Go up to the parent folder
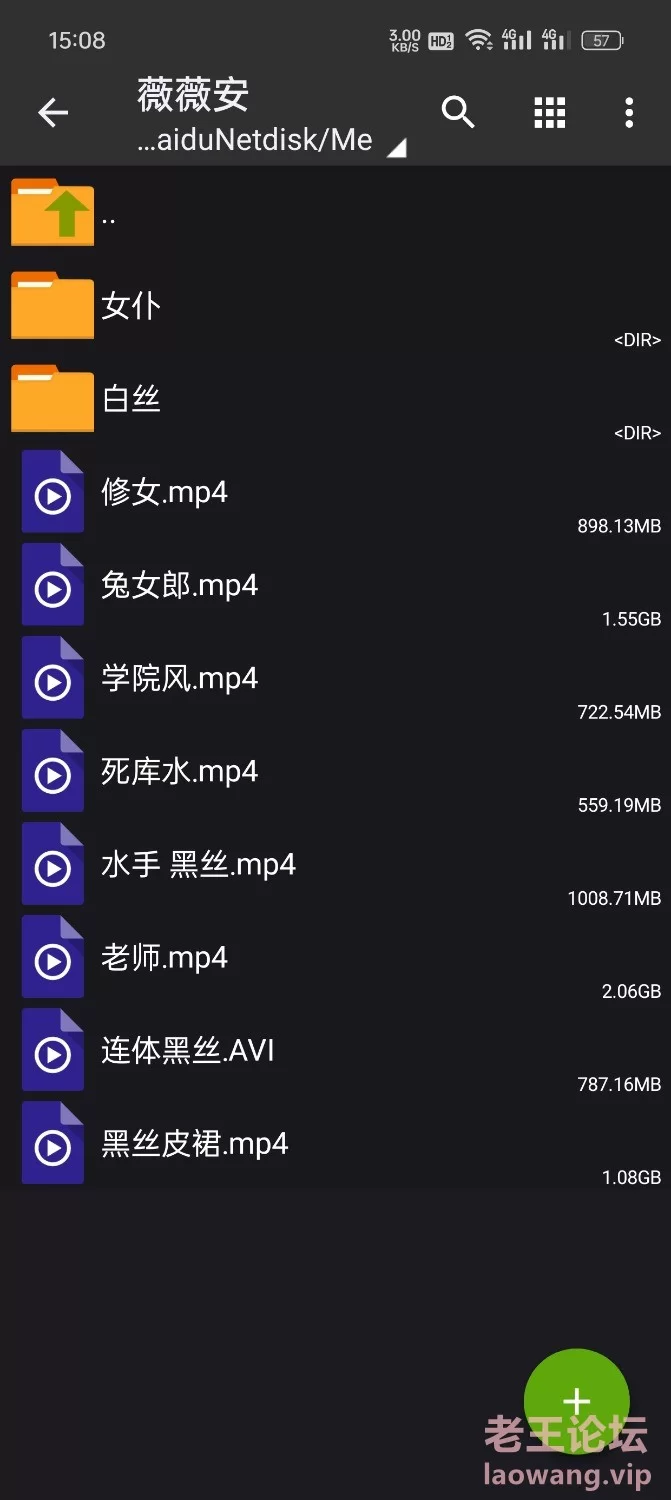 [335, 212]
